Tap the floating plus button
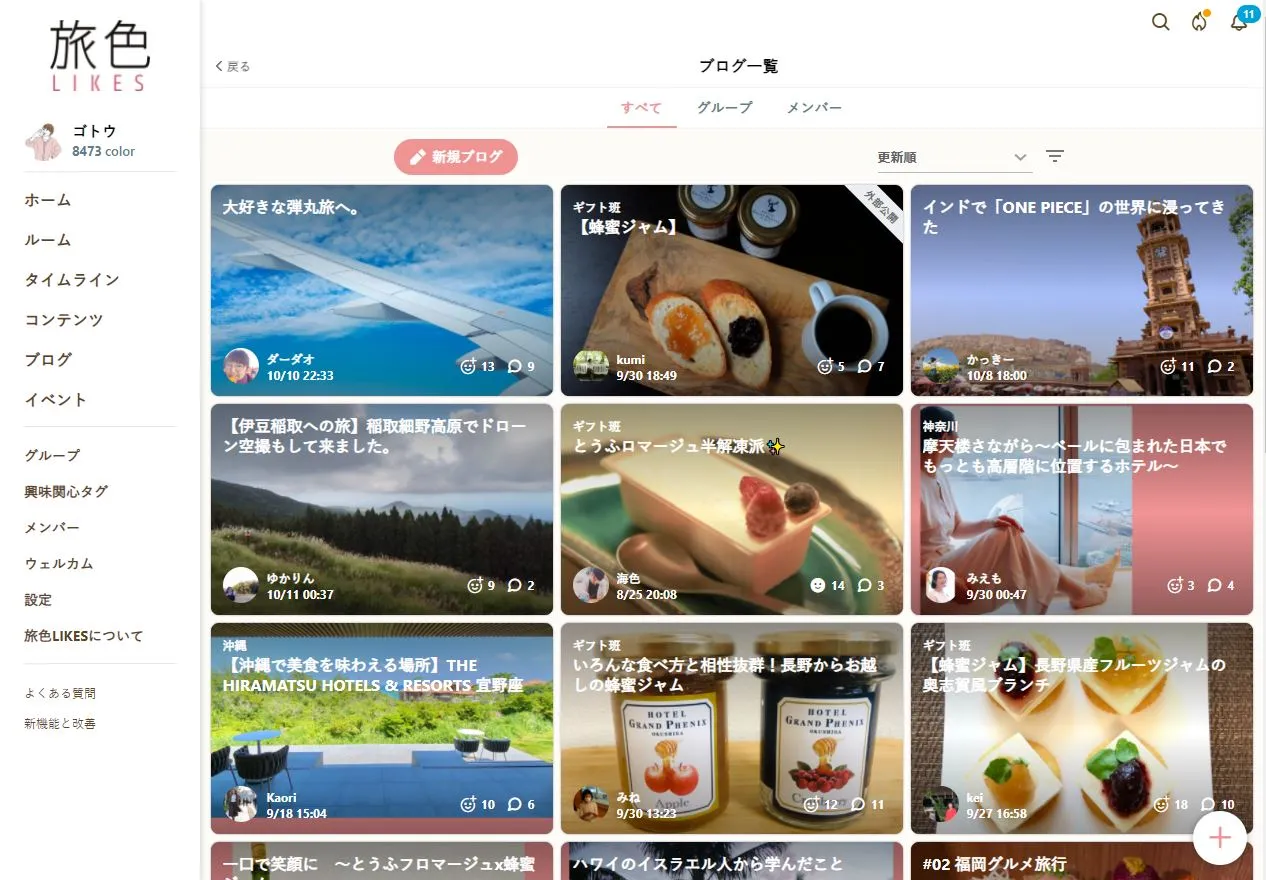The image size is (1266, 880). pyautogui.click(x=1219, y=838)
